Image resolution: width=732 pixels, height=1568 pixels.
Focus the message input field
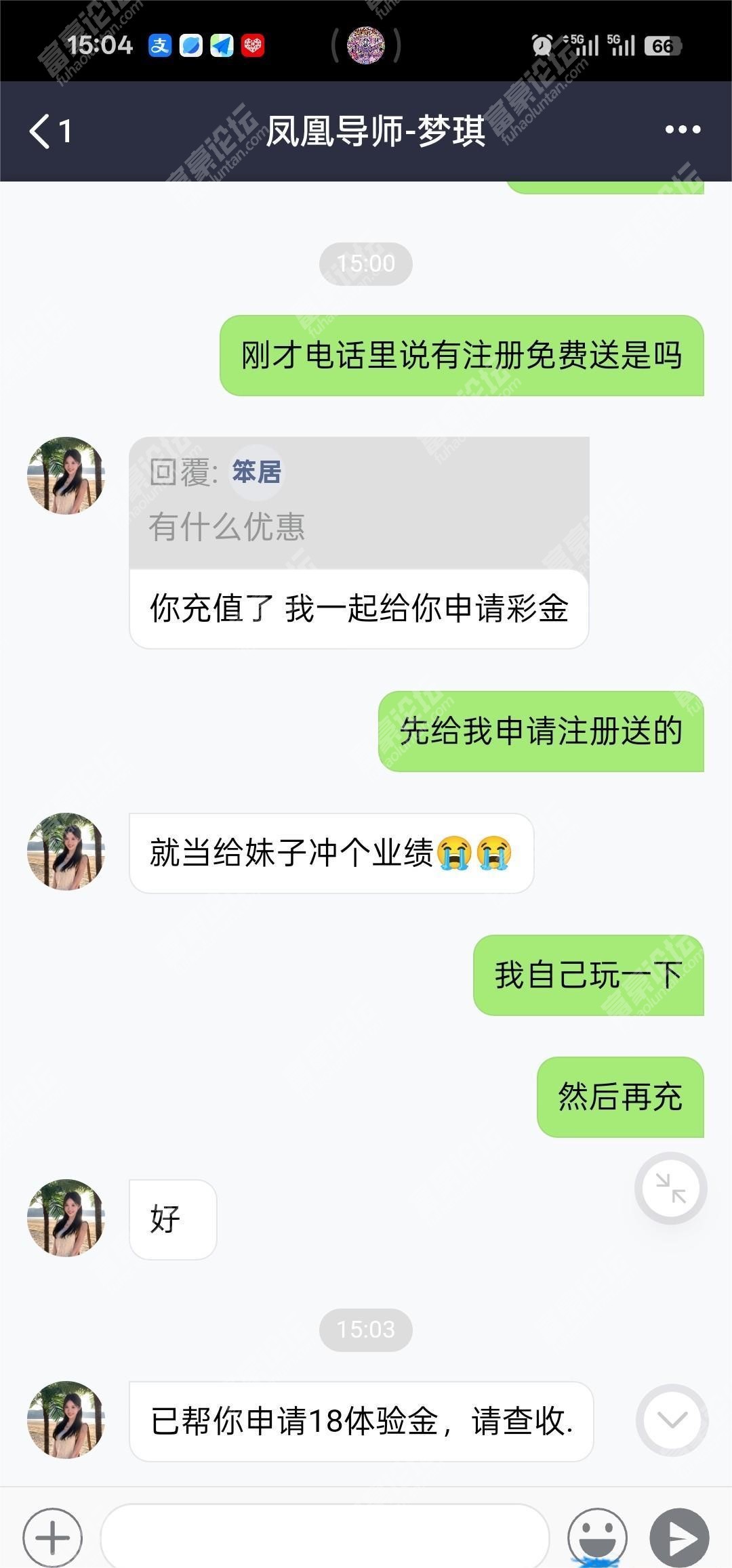click(x=324, y=1536)
